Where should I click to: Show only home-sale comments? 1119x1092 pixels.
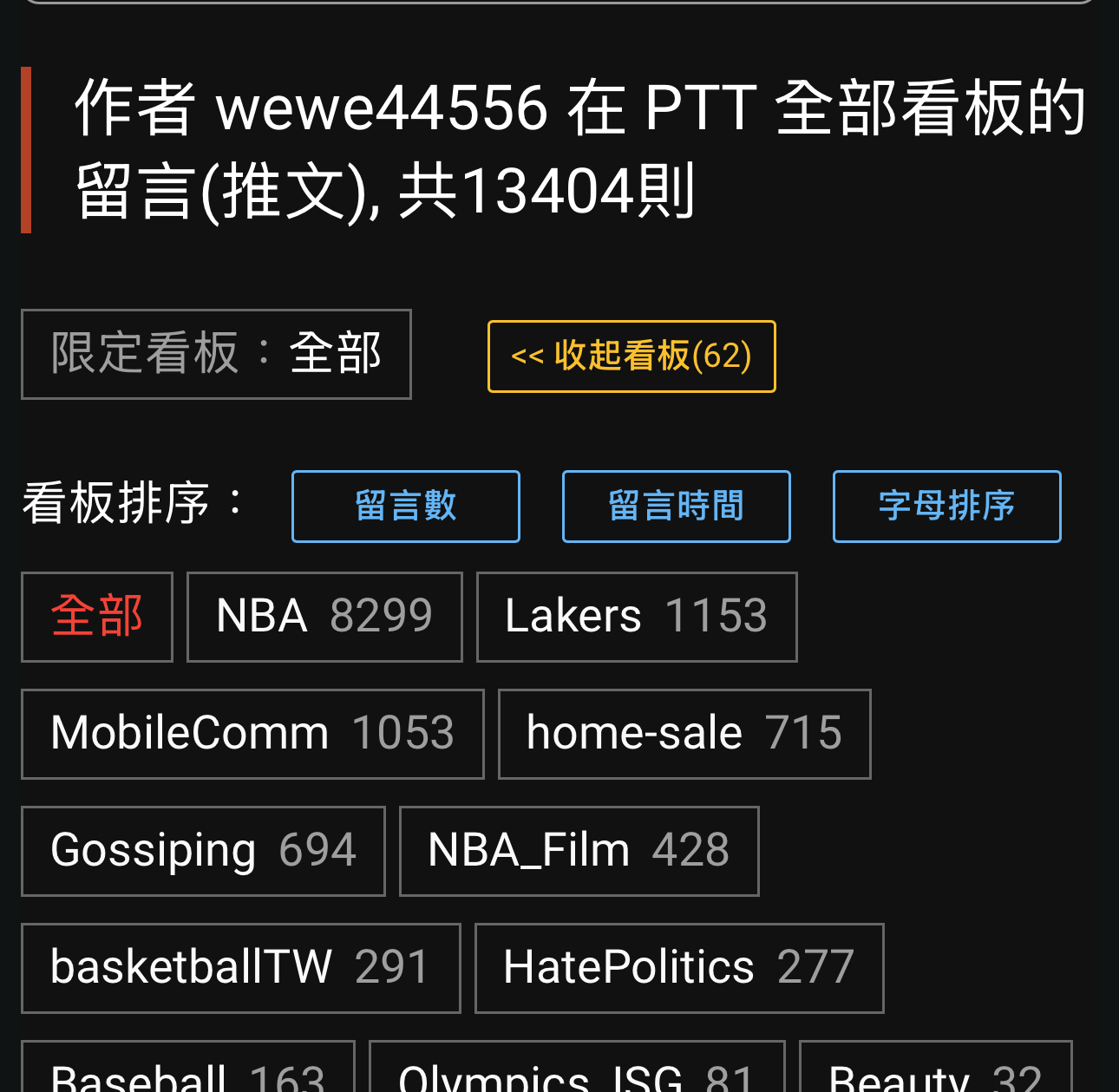[684, 734]
